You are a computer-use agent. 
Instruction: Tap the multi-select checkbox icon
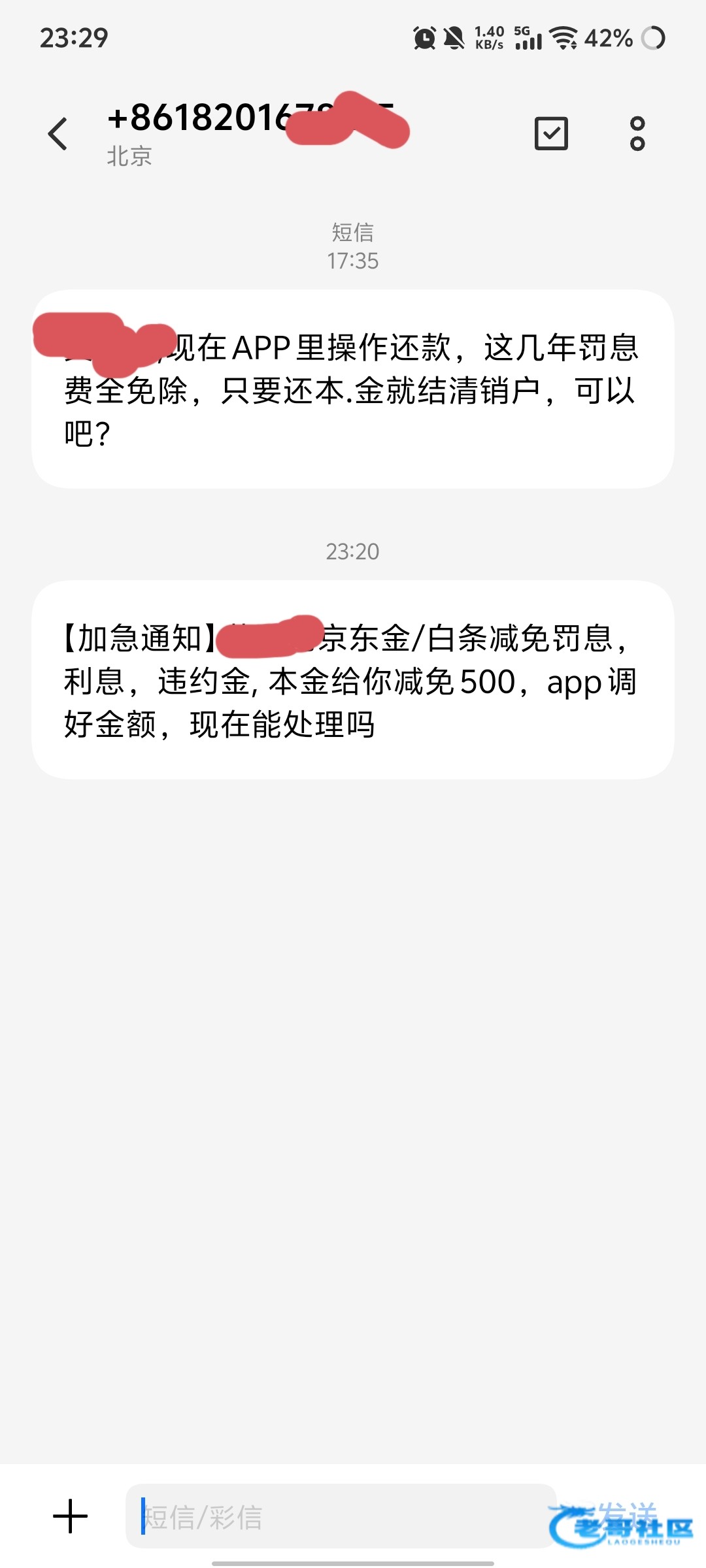551,133
